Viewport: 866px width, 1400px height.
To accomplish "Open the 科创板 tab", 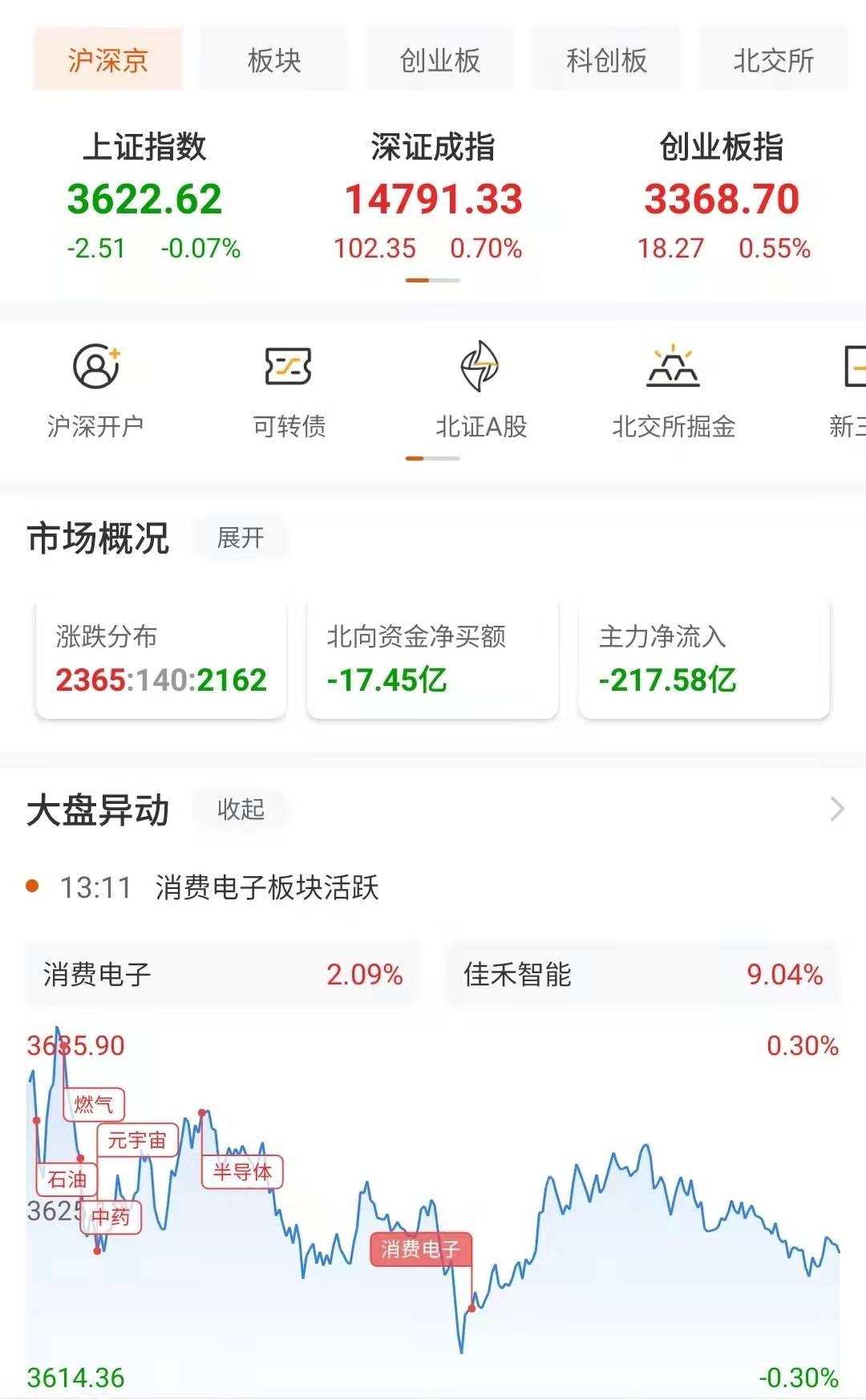I will click(606, 60).
